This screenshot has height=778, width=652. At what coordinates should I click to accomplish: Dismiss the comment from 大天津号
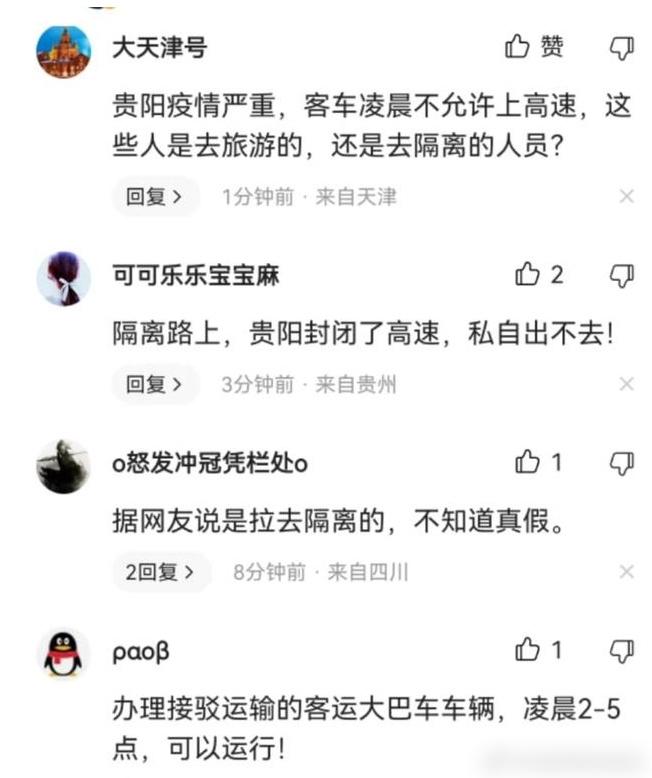click(626, 197)
